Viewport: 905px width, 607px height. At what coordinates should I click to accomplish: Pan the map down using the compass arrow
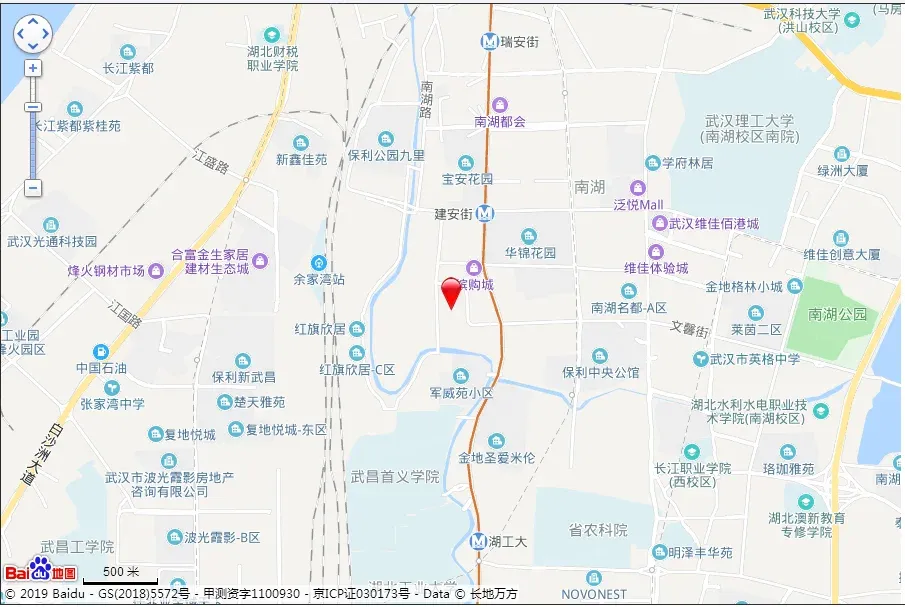[x=33, y=46]
